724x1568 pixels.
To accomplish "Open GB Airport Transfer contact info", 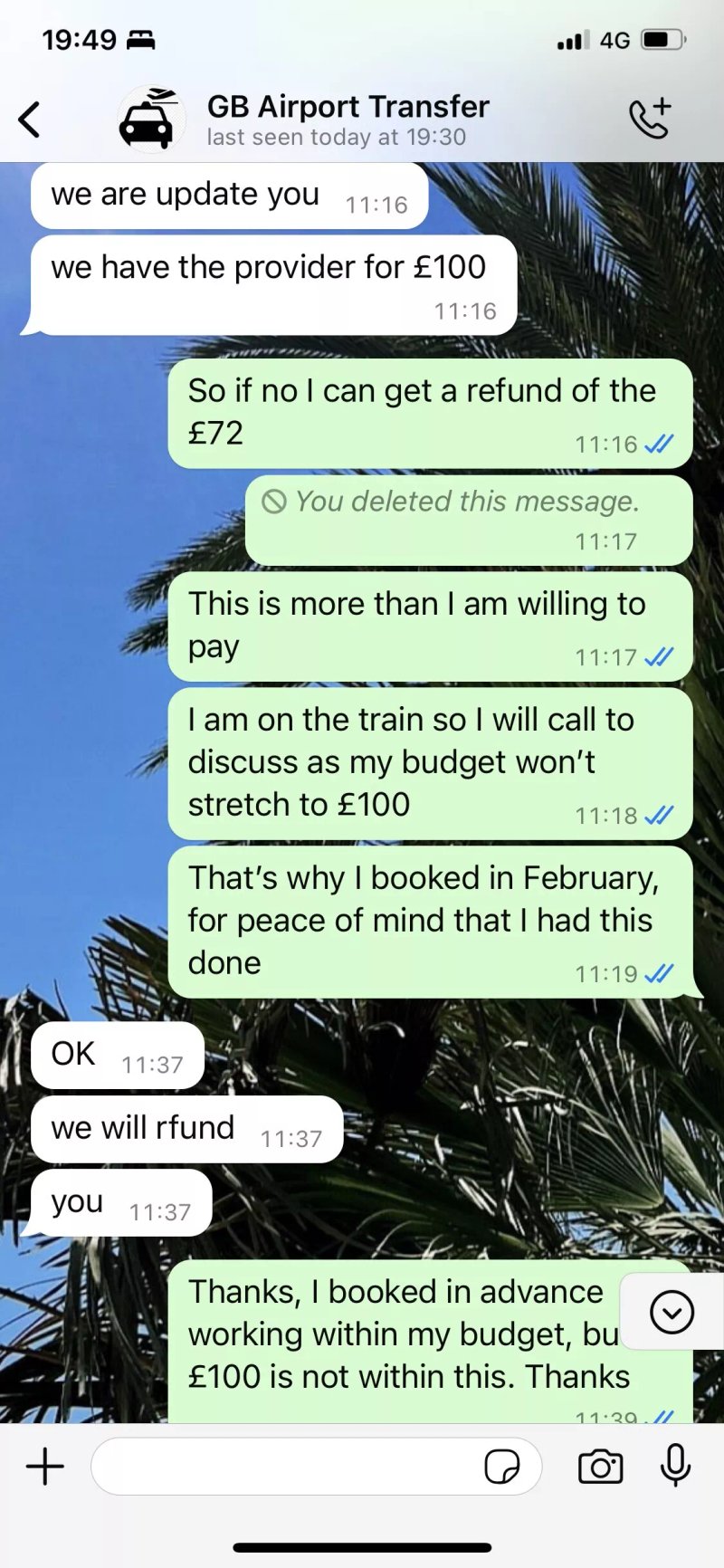I will tap(348, 120).
